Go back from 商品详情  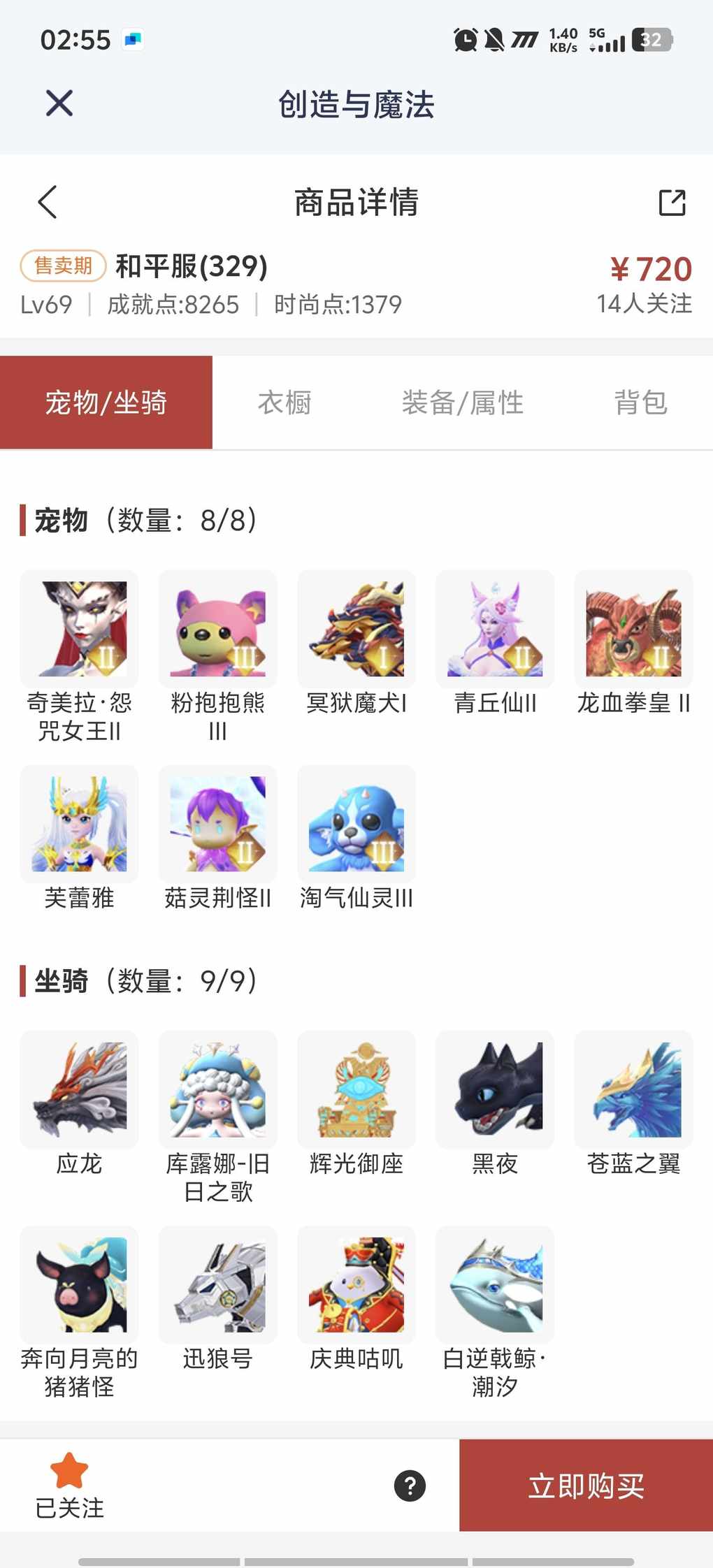tap(48, 203)
